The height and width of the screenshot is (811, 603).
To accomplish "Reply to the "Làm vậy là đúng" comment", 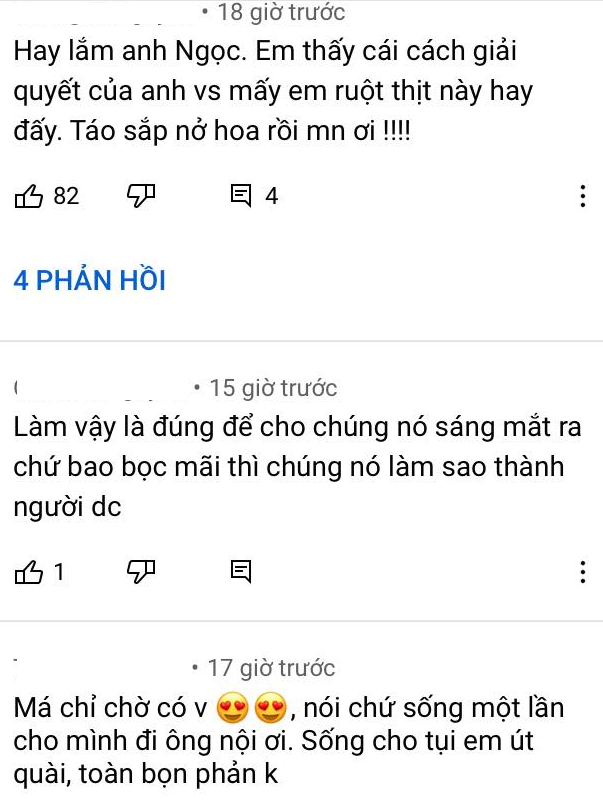I will click(x=241, y=572).
